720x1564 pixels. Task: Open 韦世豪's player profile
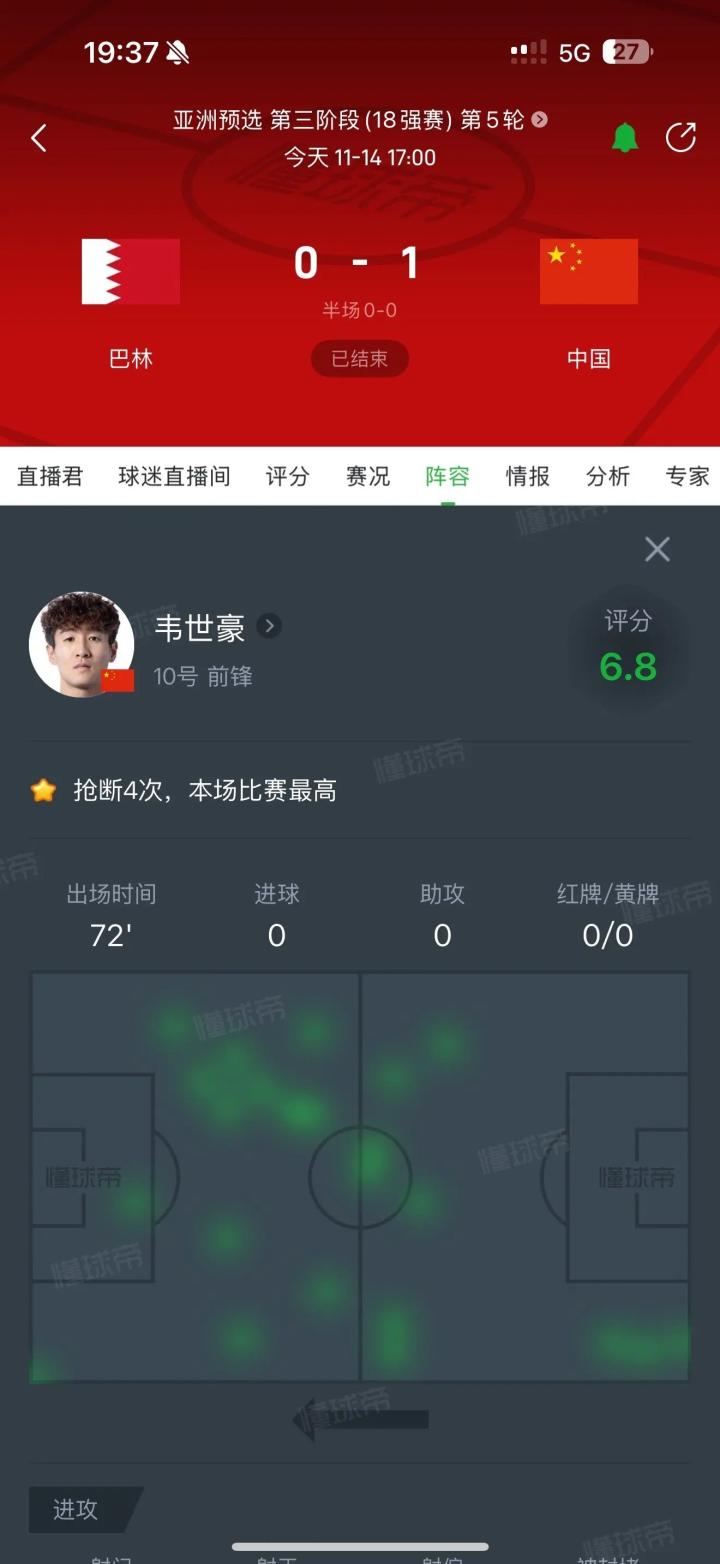[216, 627]
